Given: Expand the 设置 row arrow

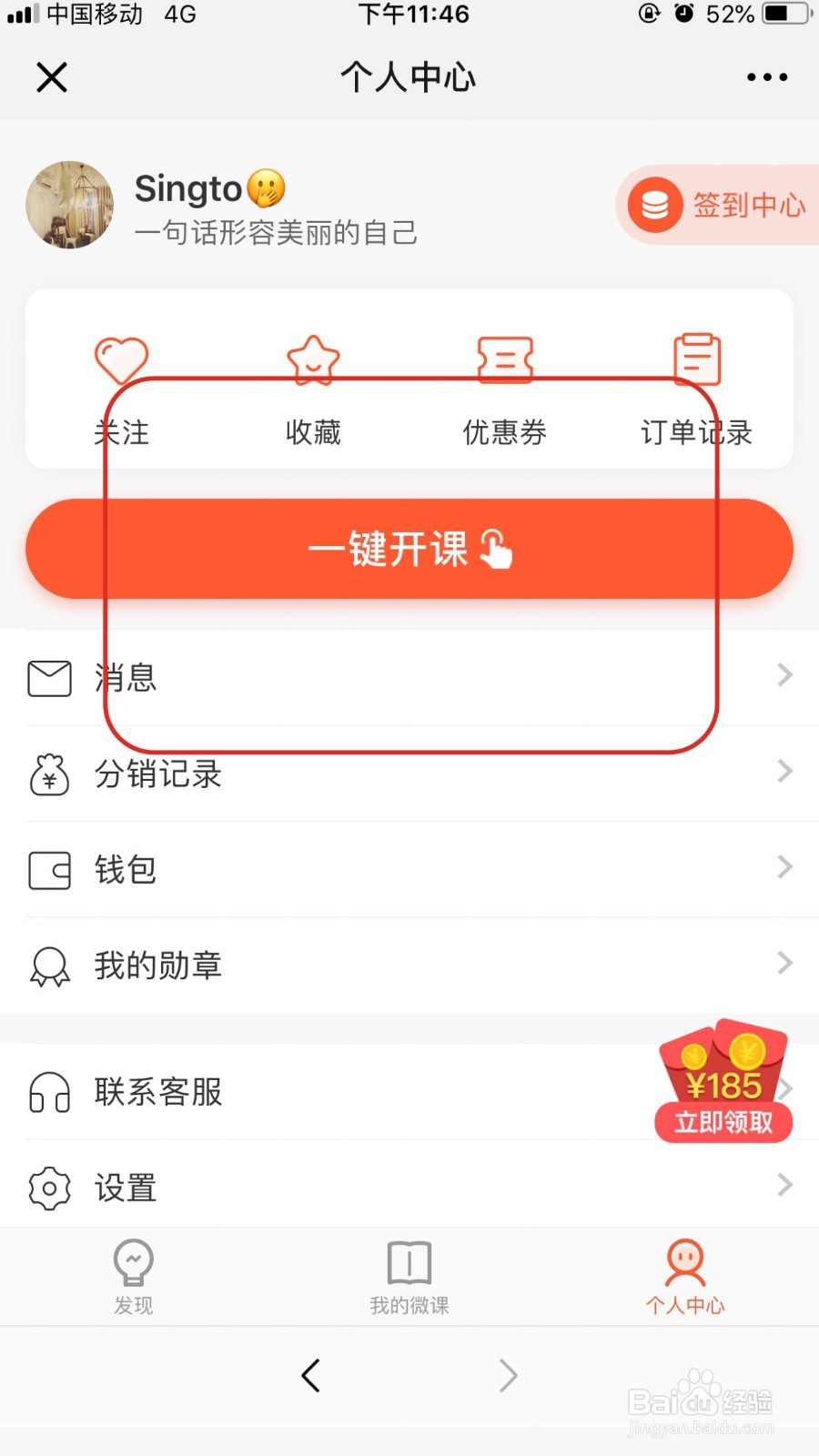Looking at the screenshot, I should coord(784,1185).
